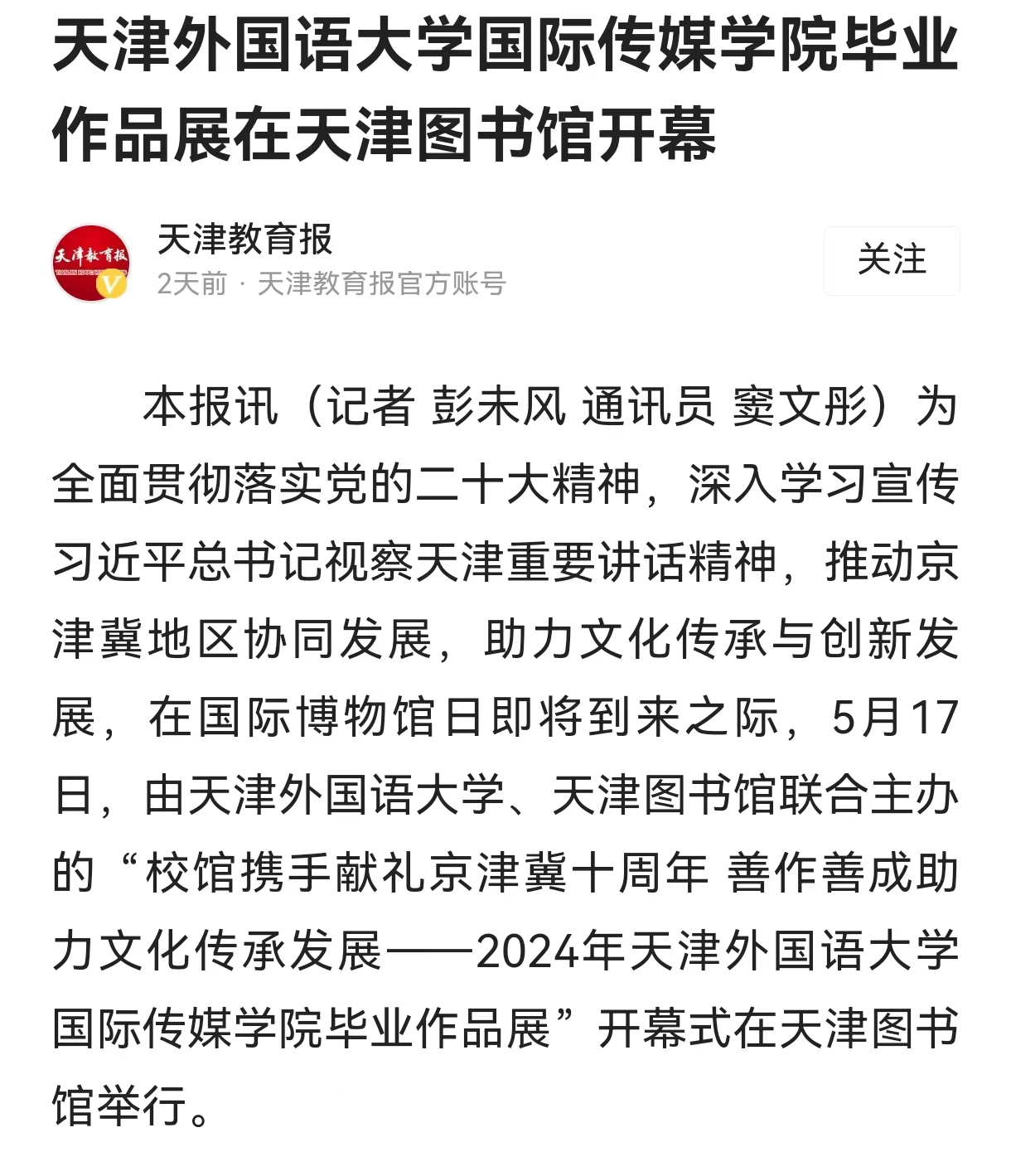
Task: Open the 天津教育报 author name
Action: click(244, 240)
